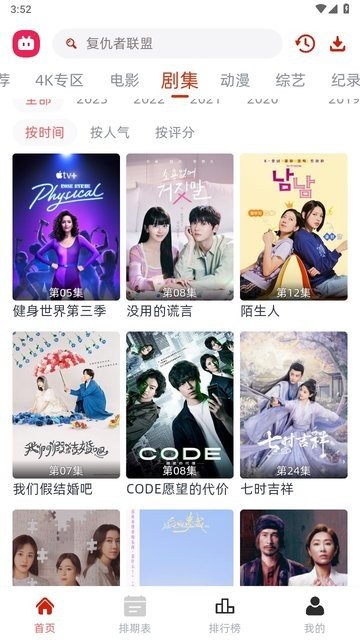The width and height of the screenshot is (360, 640).
Task: Switch to the 综艺 tab
Action: (x=290, y=80)
